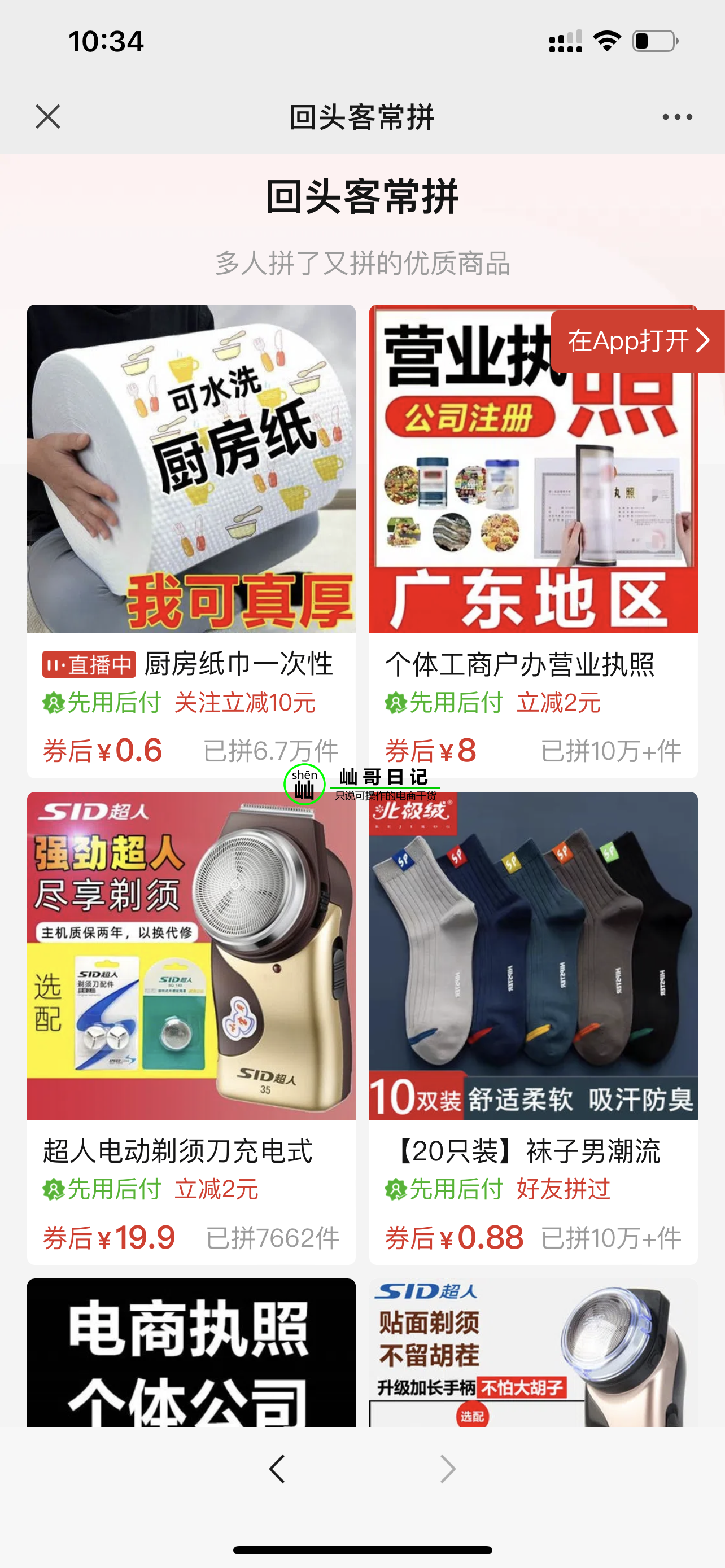Open the 电商执照 个体公司 product card
725x1568 pixels.
click(x=191, y=1354)
